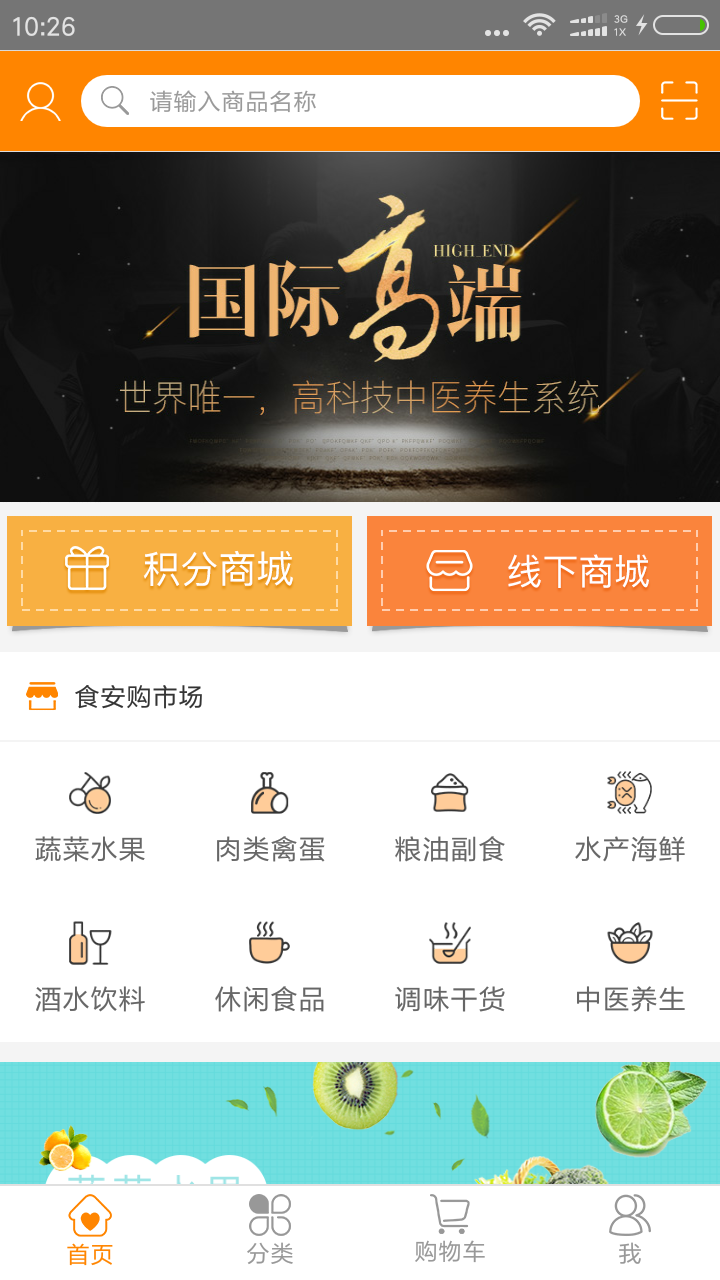The width and height of the screenshot is (720, 1280).
Task: Open the 中医养生 category
Action: point(630,967)
